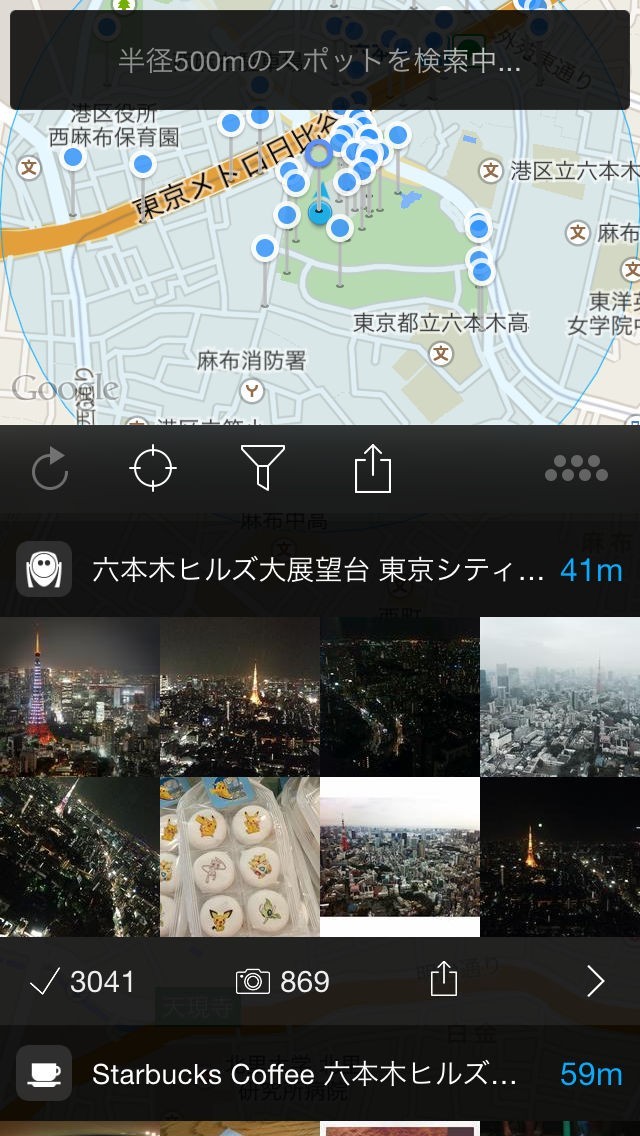This screenshot has height=1136, width=640.
Task: Open Starbucks Coffee 六本木ヒルズ venue row
Action: (318, 1074)
